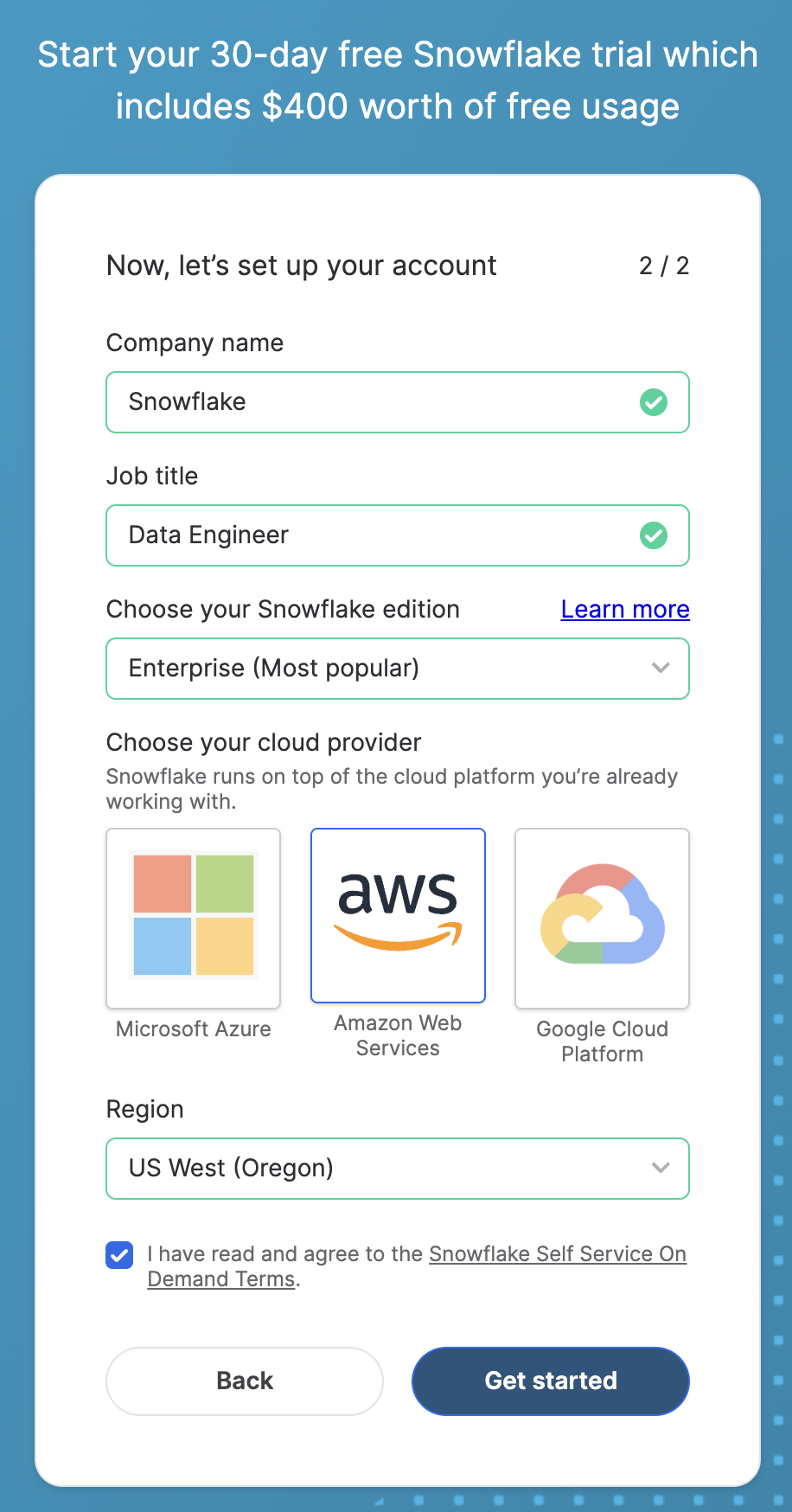Pick Google Cloud Platform provider
Viewport: 792px width, 1512px height.
click(602, 919)
